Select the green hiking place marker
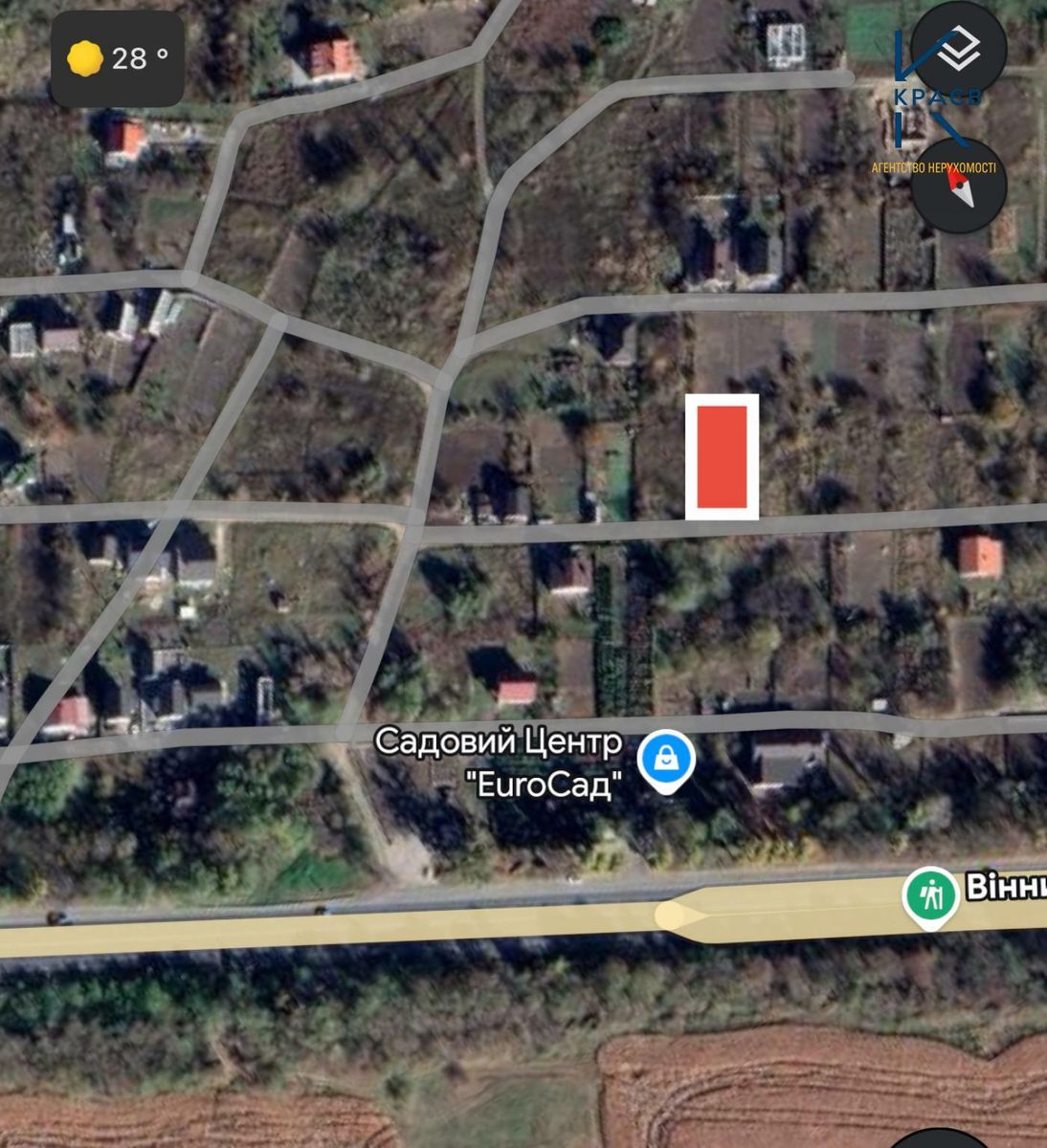The image size is (1047, 1148). pos(930,897)
